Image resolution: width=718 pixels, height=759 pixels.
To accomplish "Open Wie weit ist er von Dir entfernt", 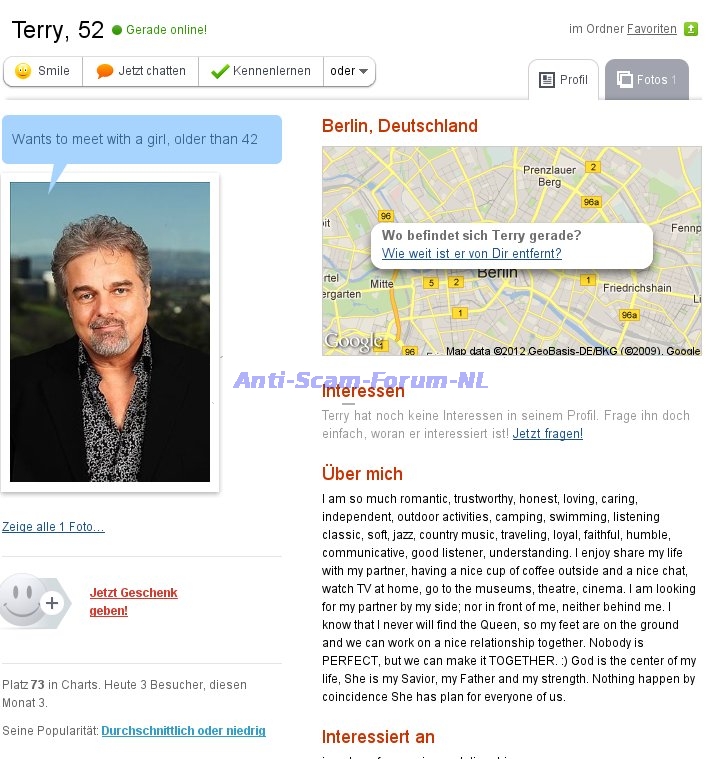I will coord(471,254).
